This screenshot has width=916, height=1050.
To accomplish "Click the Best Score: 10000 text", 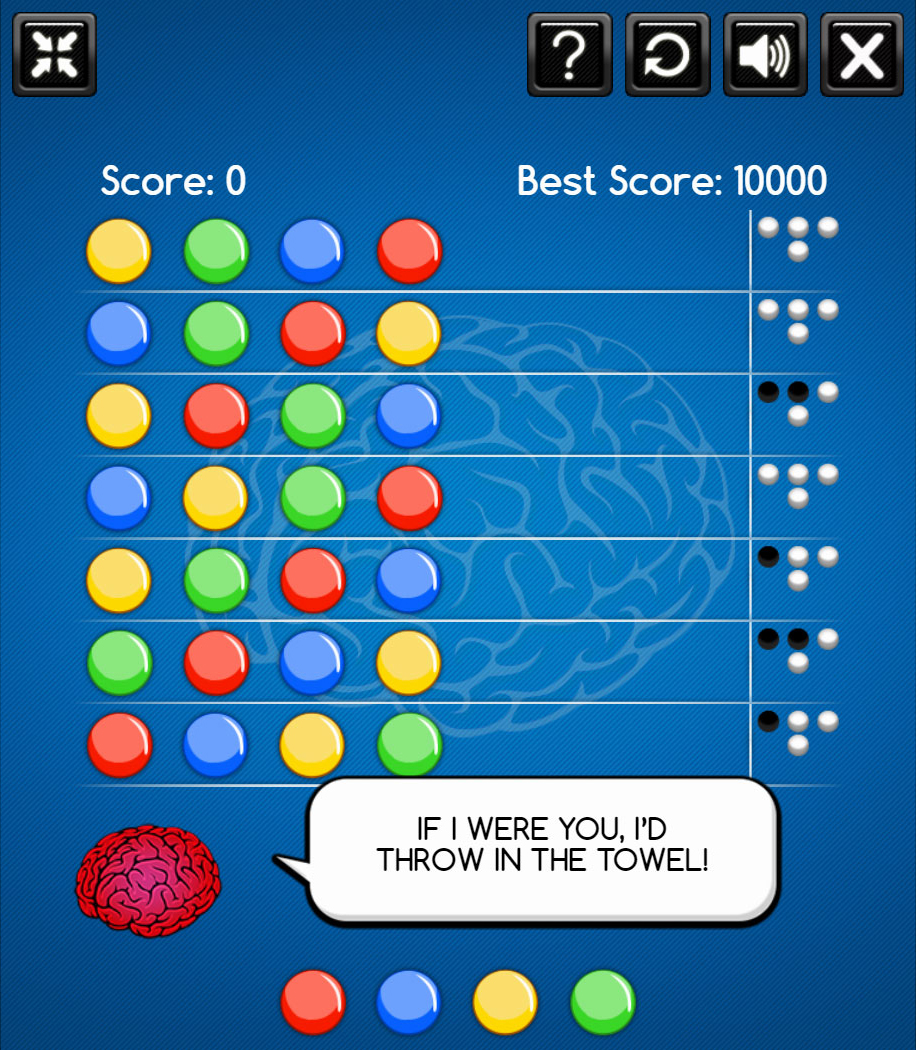I will (x=672, y=181).
